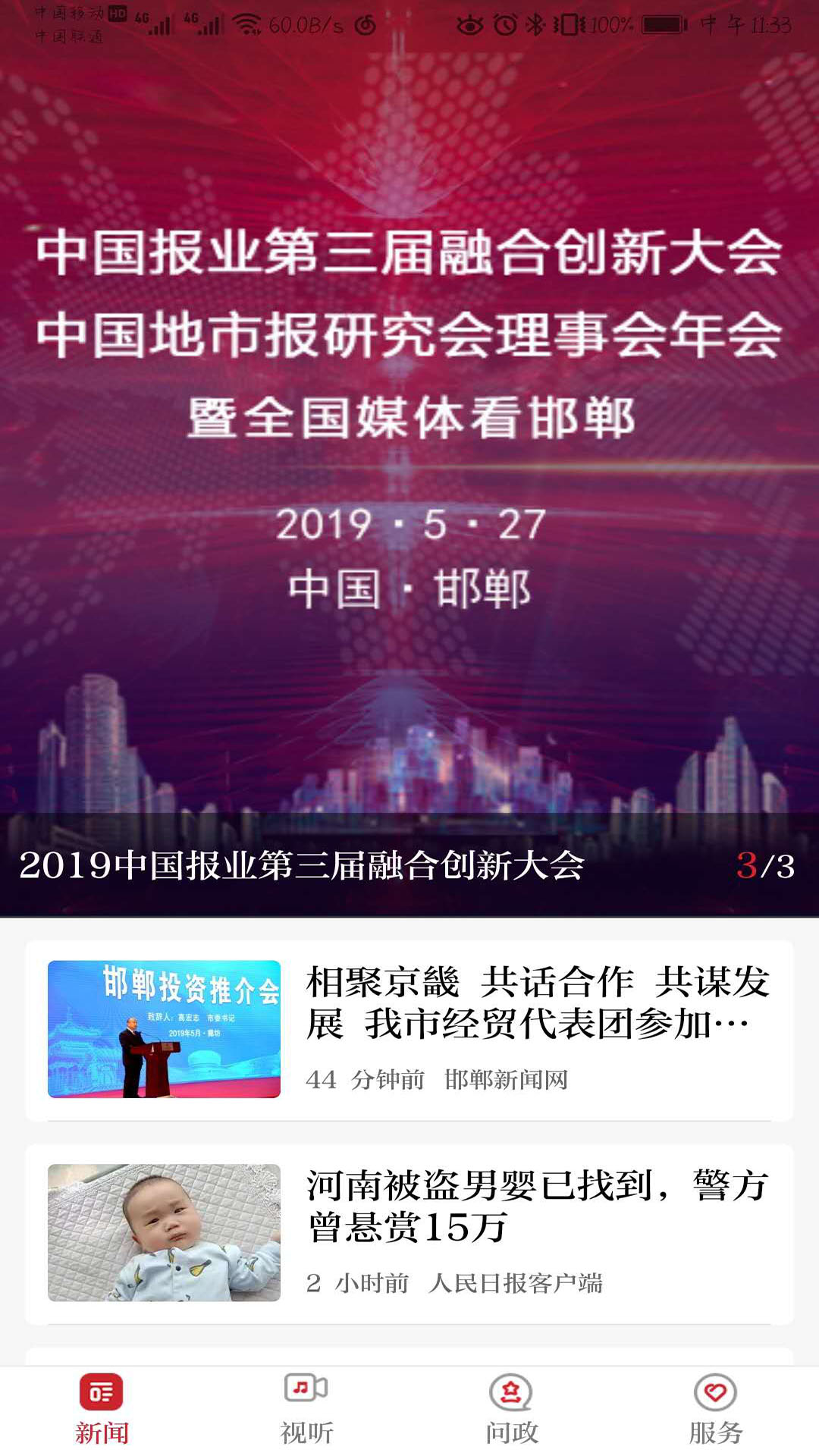Open the 相聚京畿 共话合作 news article
Viewport: 819px width, 1456px height.
(x=537, y=1003)
